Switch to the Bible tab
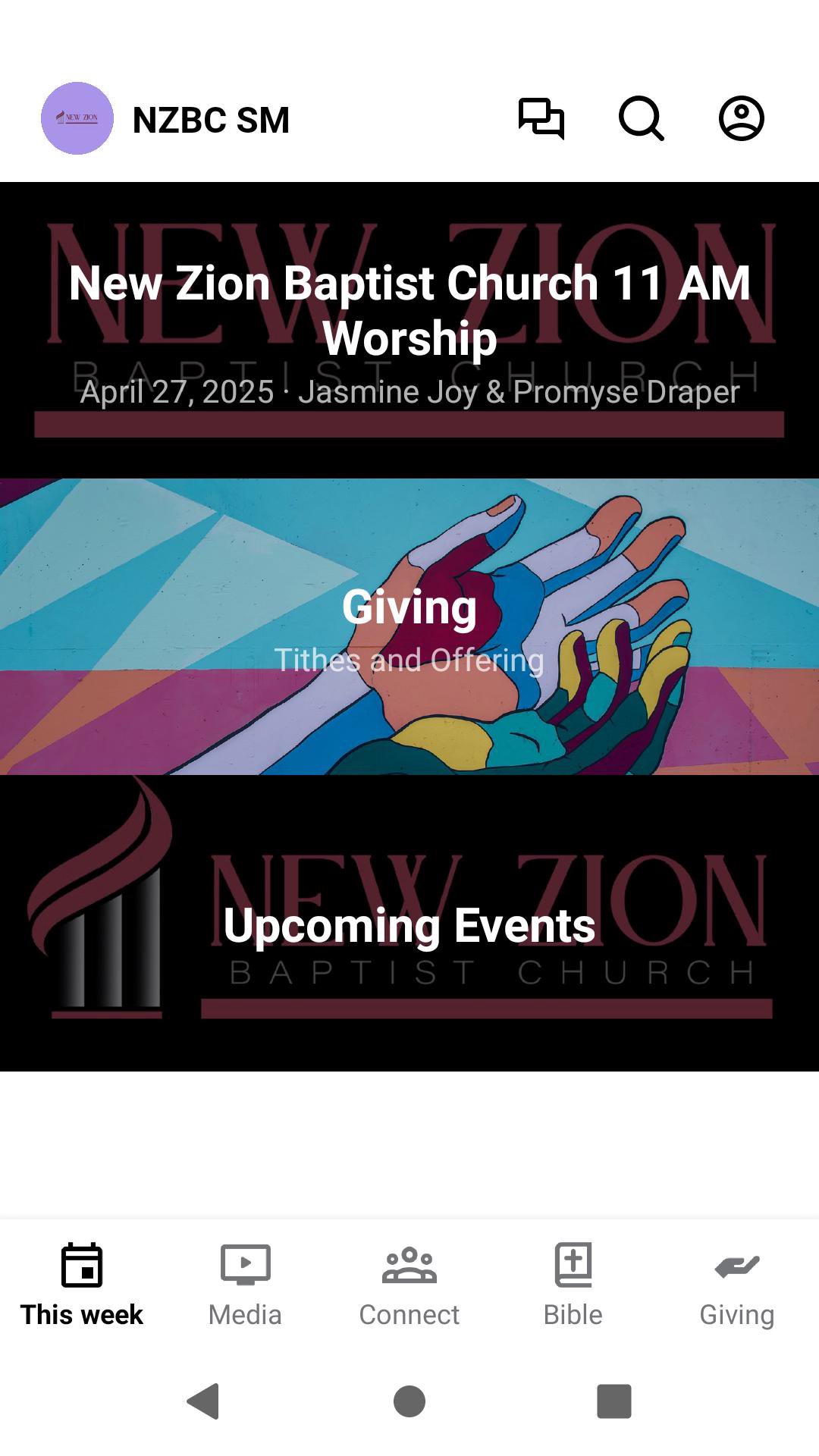Screen dimensions: 819x1456 [x=573, y=1285]
